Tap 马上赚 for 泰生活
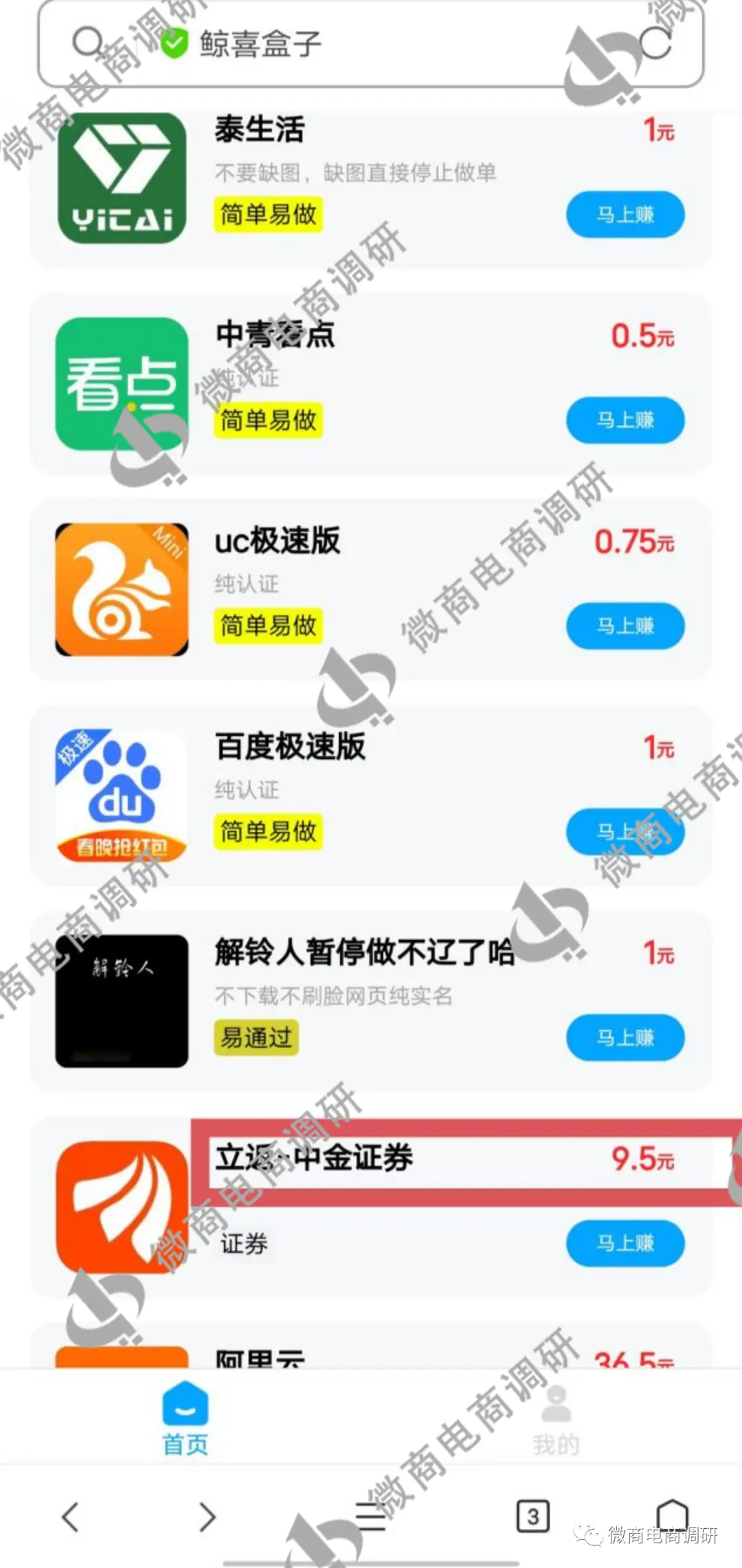The width and height of the screenshot is (742, 1568). (x=625, y=215)
